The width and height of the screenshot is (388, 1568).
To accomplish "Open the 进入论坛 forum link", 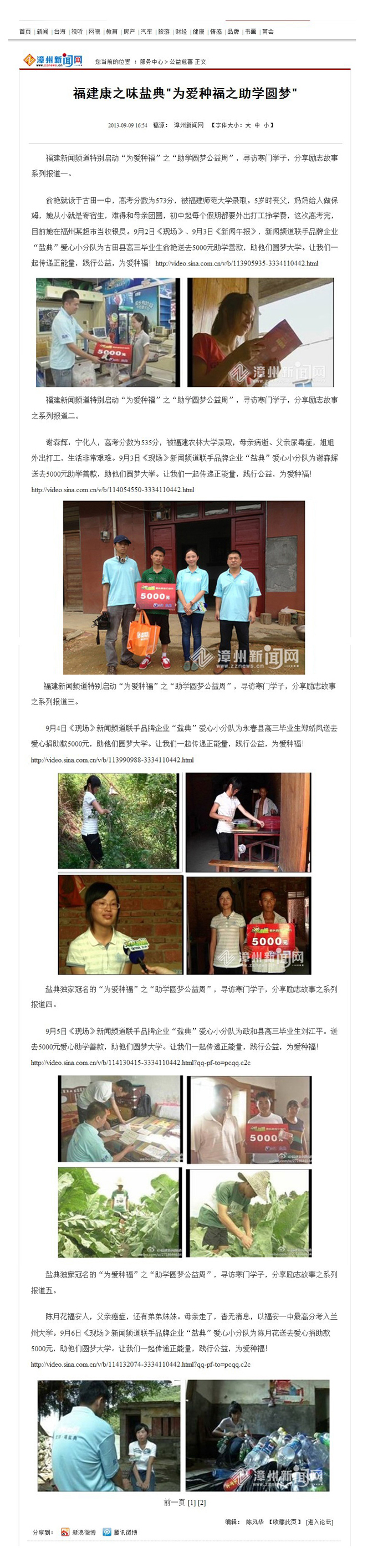I will [x=319, y=1522].
